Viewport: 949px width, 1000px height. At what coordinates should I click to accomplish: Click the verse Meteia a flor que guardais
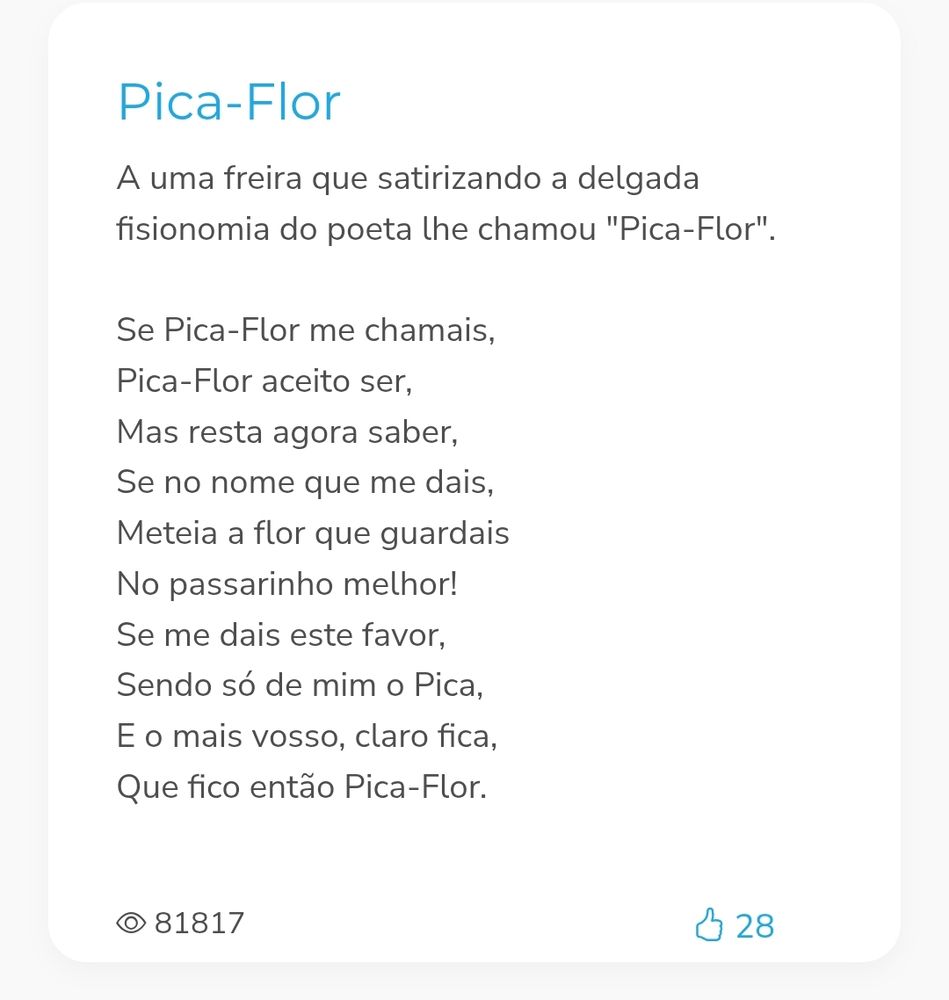point(314,532)
